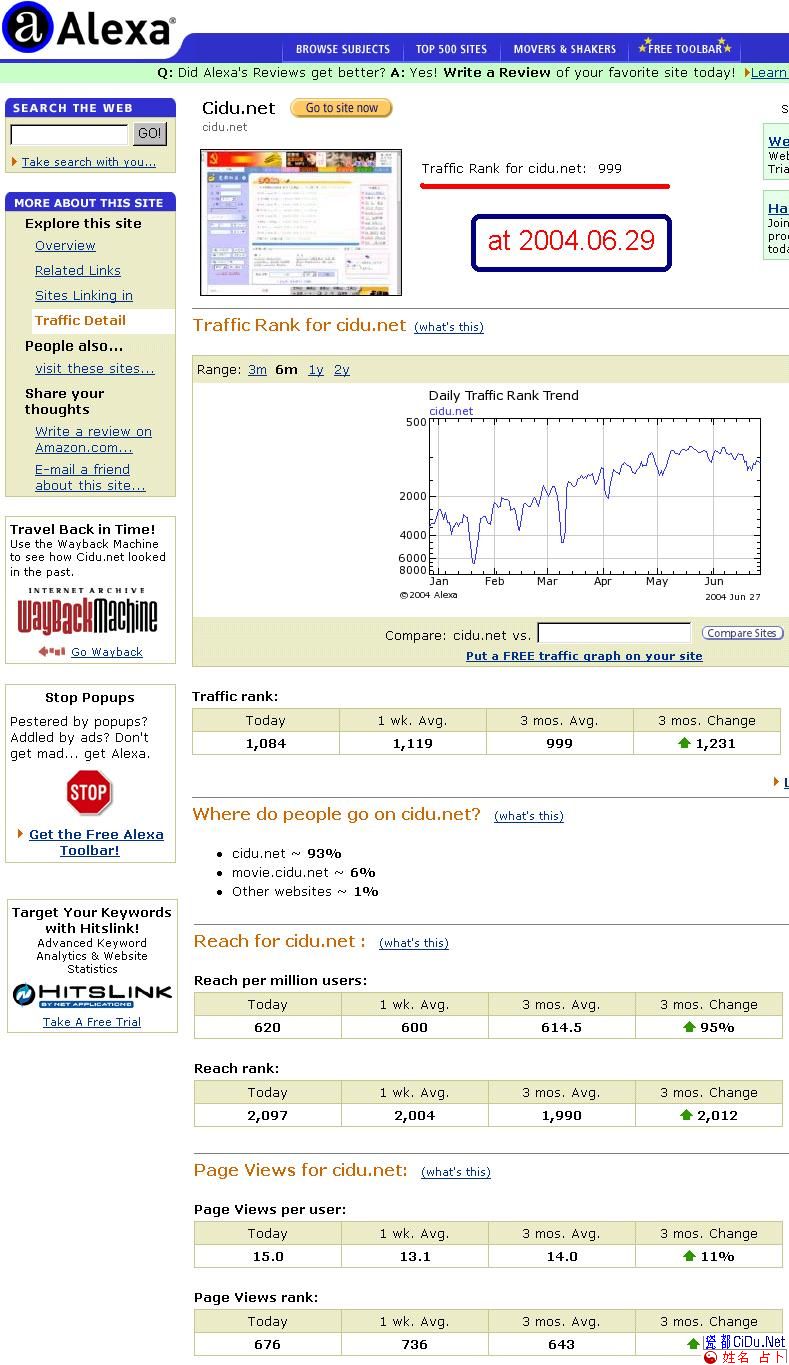This screenshot has width=789, height=1365.
Task: Select the 3m range
Action: (x=257, y=370)
